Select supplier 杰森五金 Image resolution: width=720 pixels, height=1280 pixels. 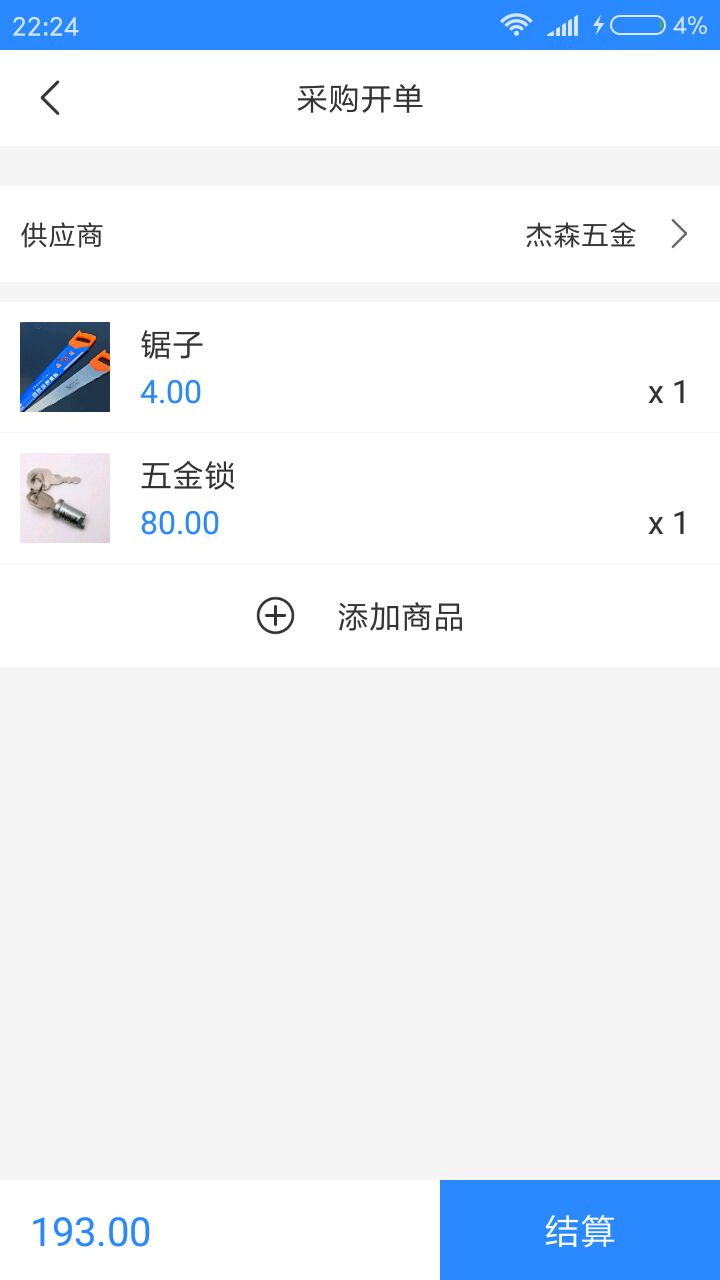coord(581,233)
